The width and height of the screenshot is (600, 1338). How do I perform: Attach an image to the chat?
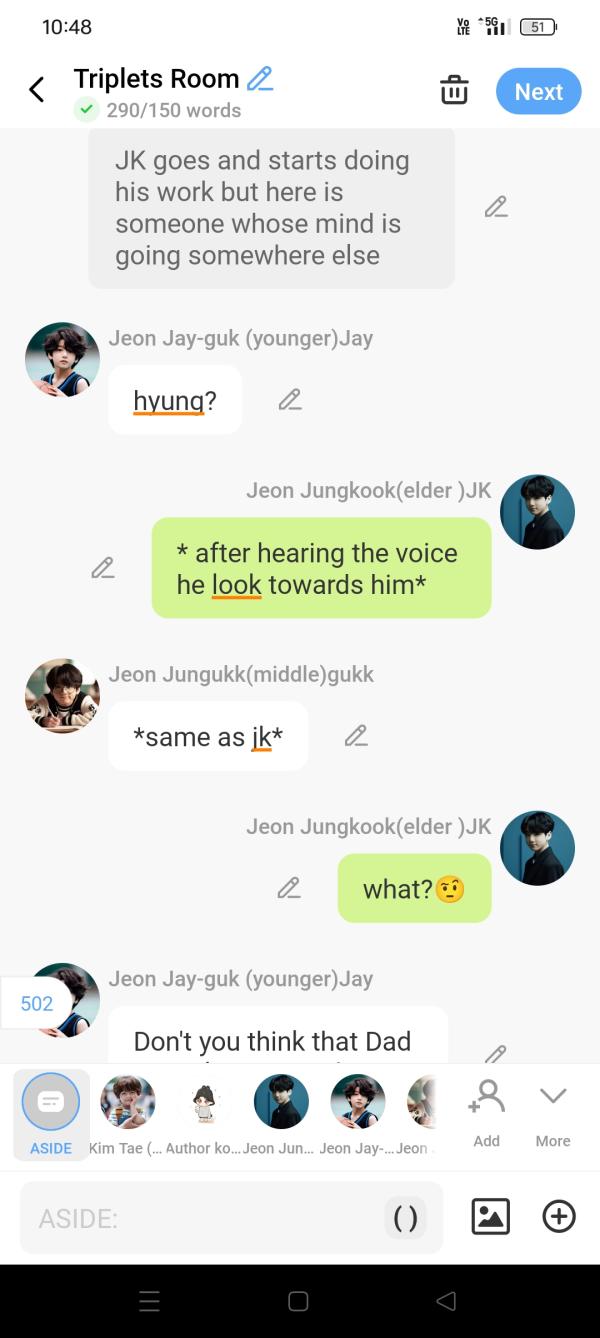coord(490,1217)
